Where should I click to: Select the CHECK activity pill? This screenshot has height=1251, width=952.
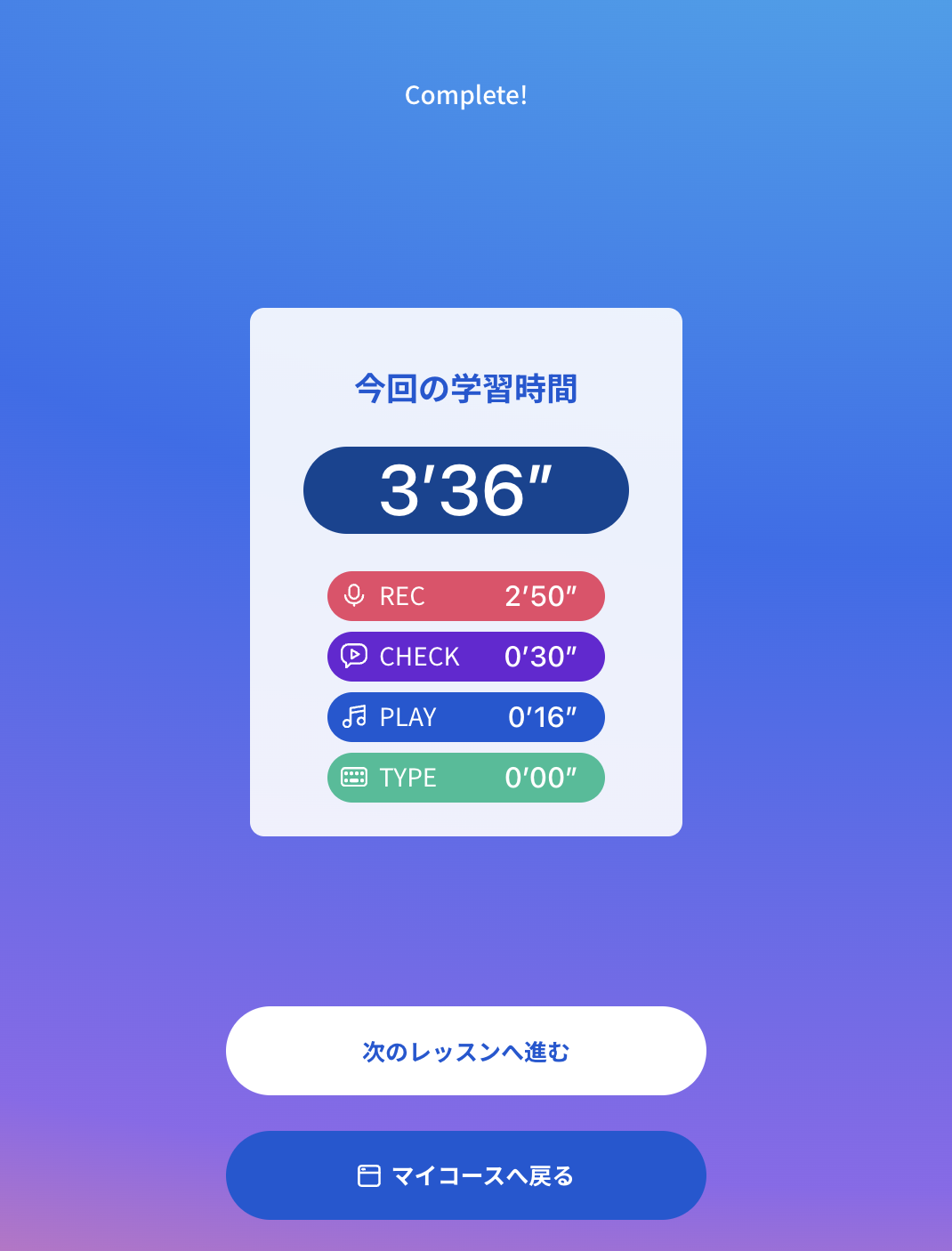click(x=465, y=657)
